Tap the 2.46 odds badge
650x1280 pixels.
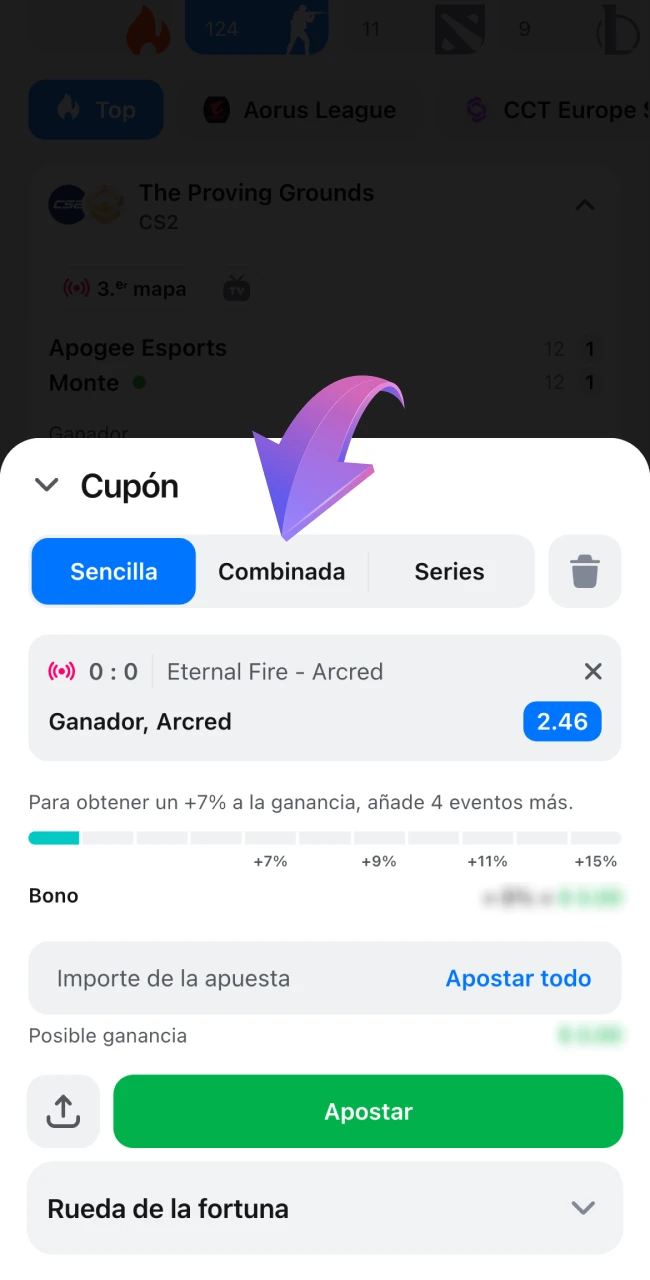561,722
